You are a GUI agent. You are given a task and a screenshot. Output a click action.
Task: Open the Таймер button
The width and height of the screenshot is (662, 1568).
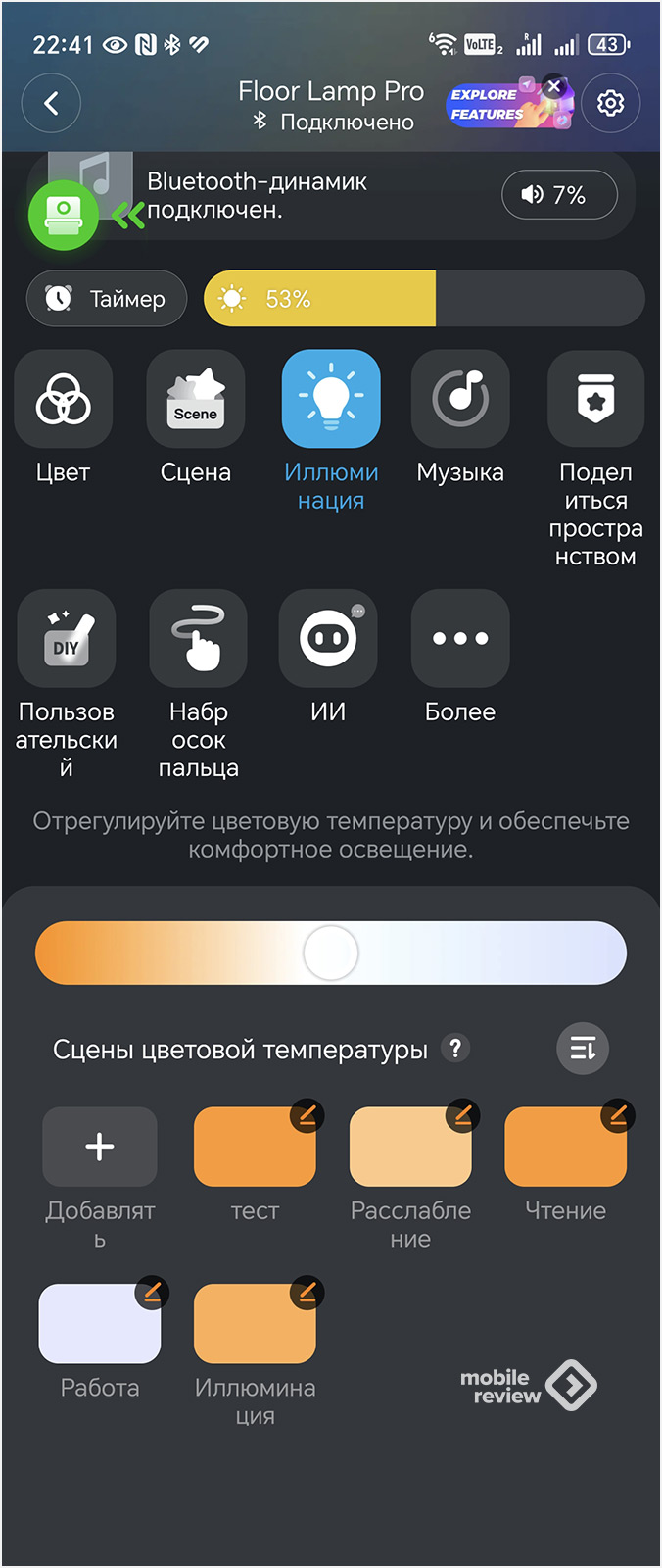click(107, 299)
